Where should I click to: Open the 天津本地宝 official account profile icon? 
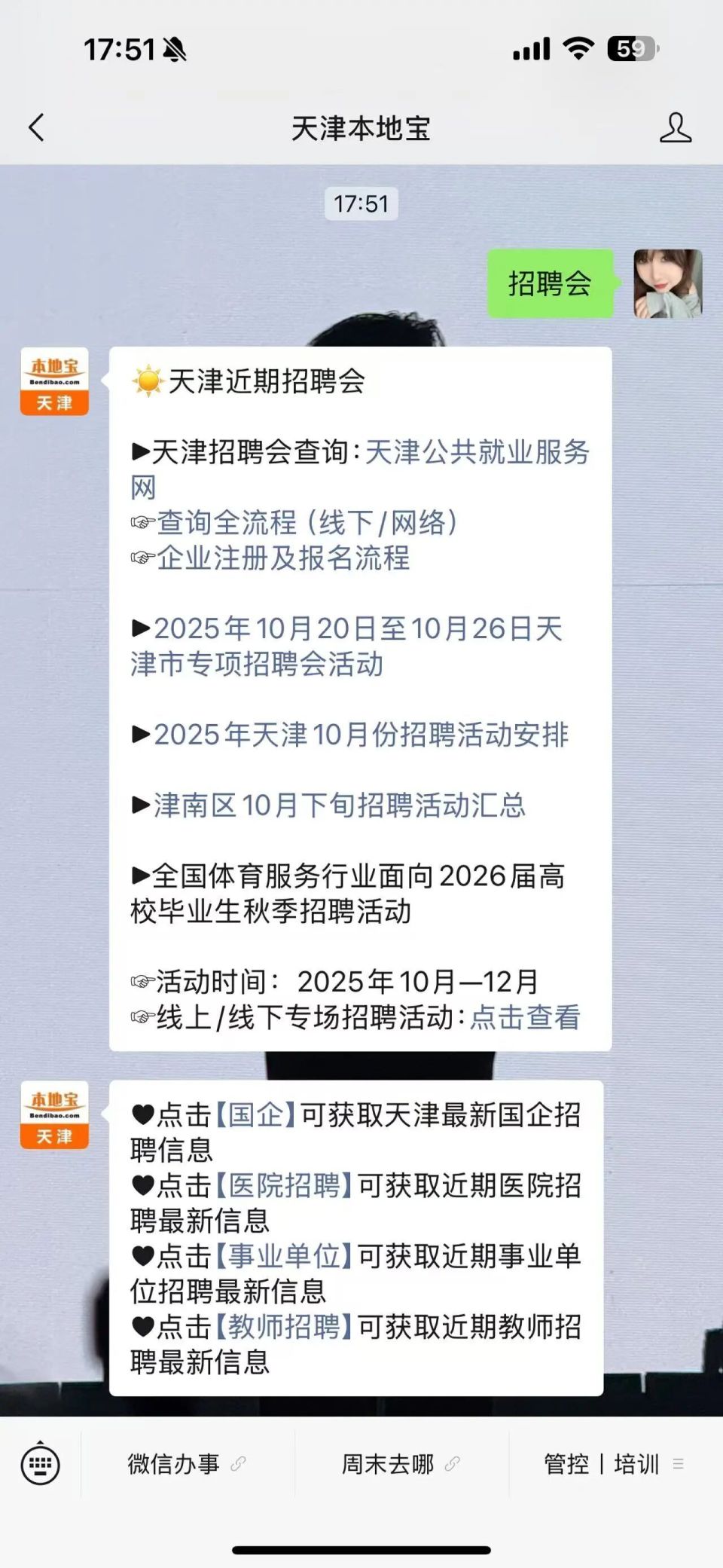point(676,128)
